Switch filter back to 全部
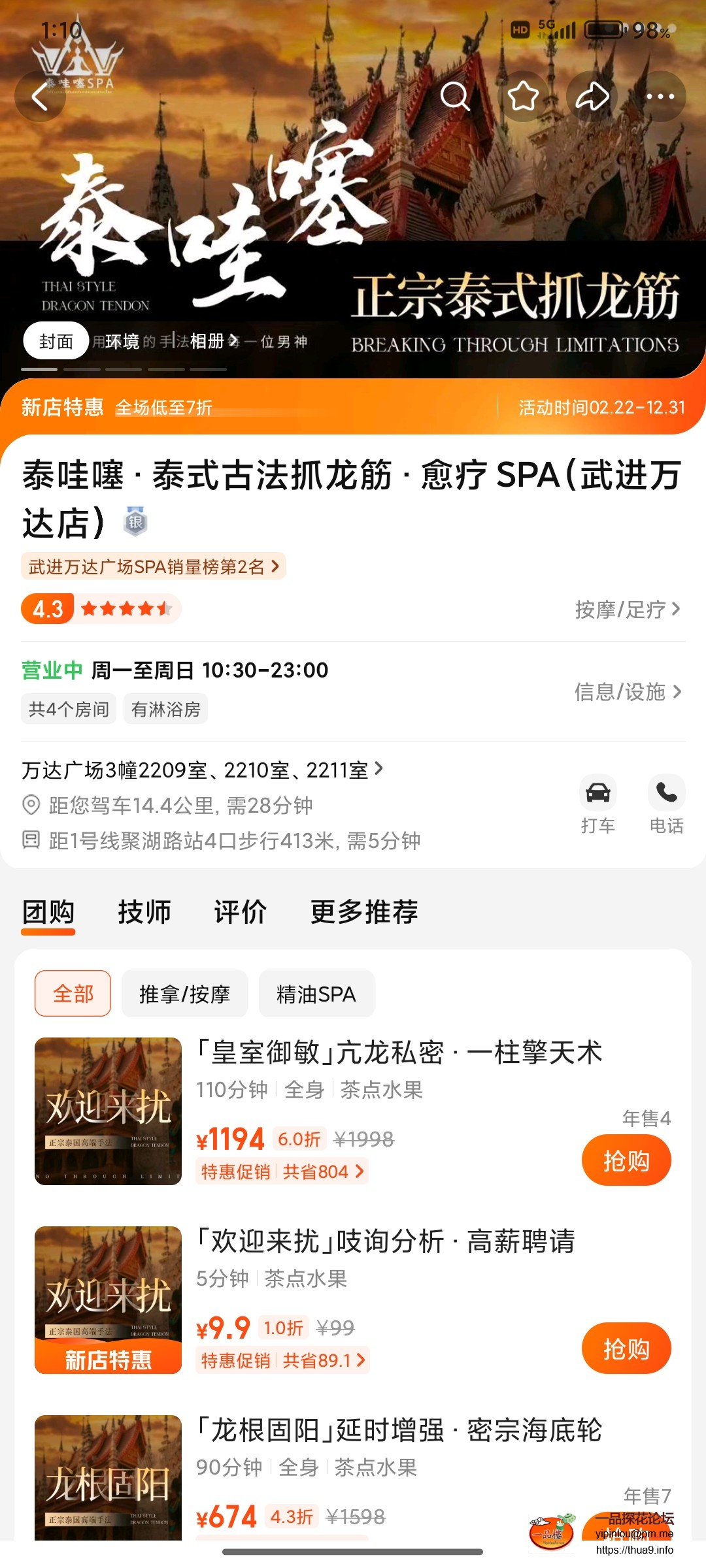706x1568 pixels. click(x=73, y=992)
